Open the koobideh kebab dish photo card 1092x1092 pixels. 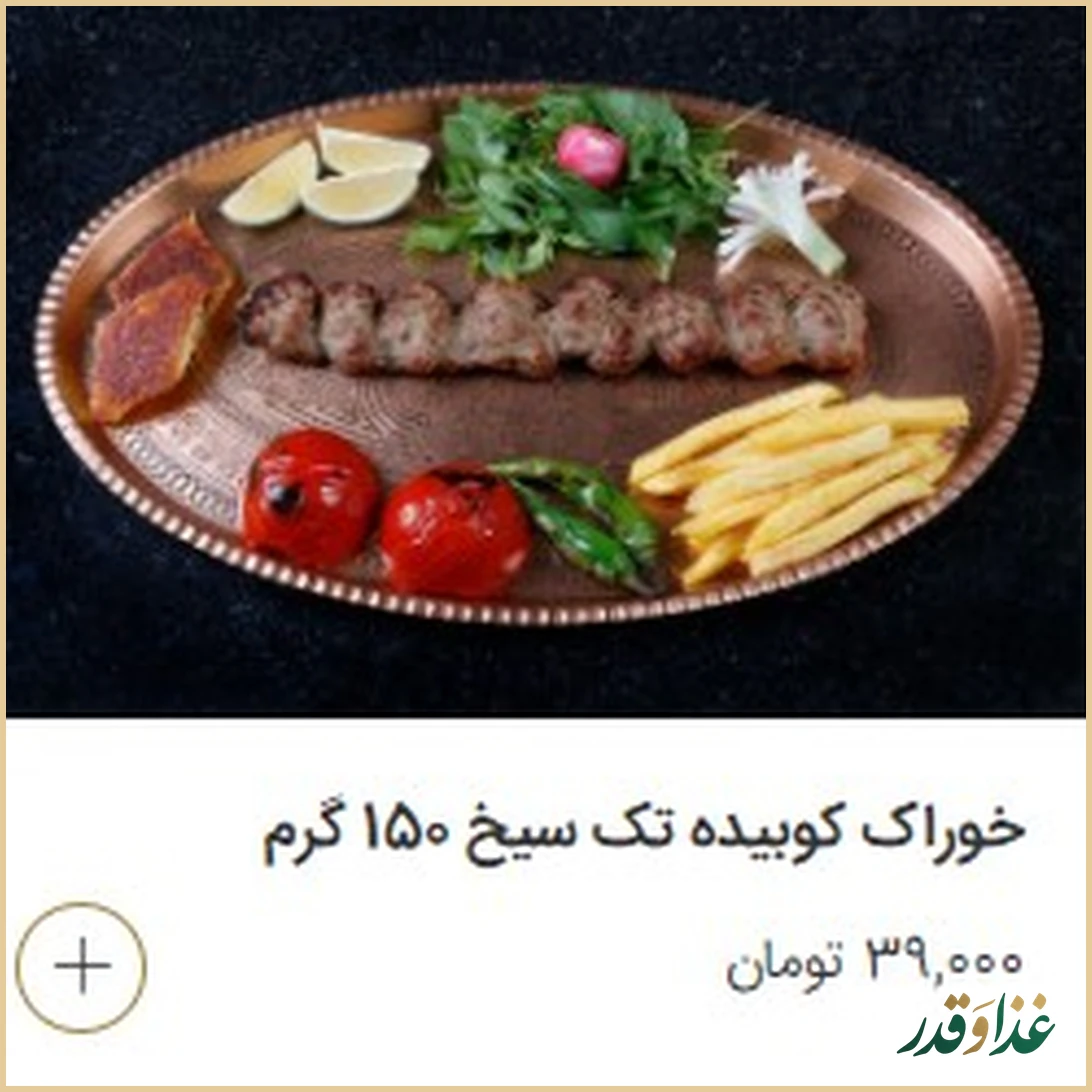(545, 360)
